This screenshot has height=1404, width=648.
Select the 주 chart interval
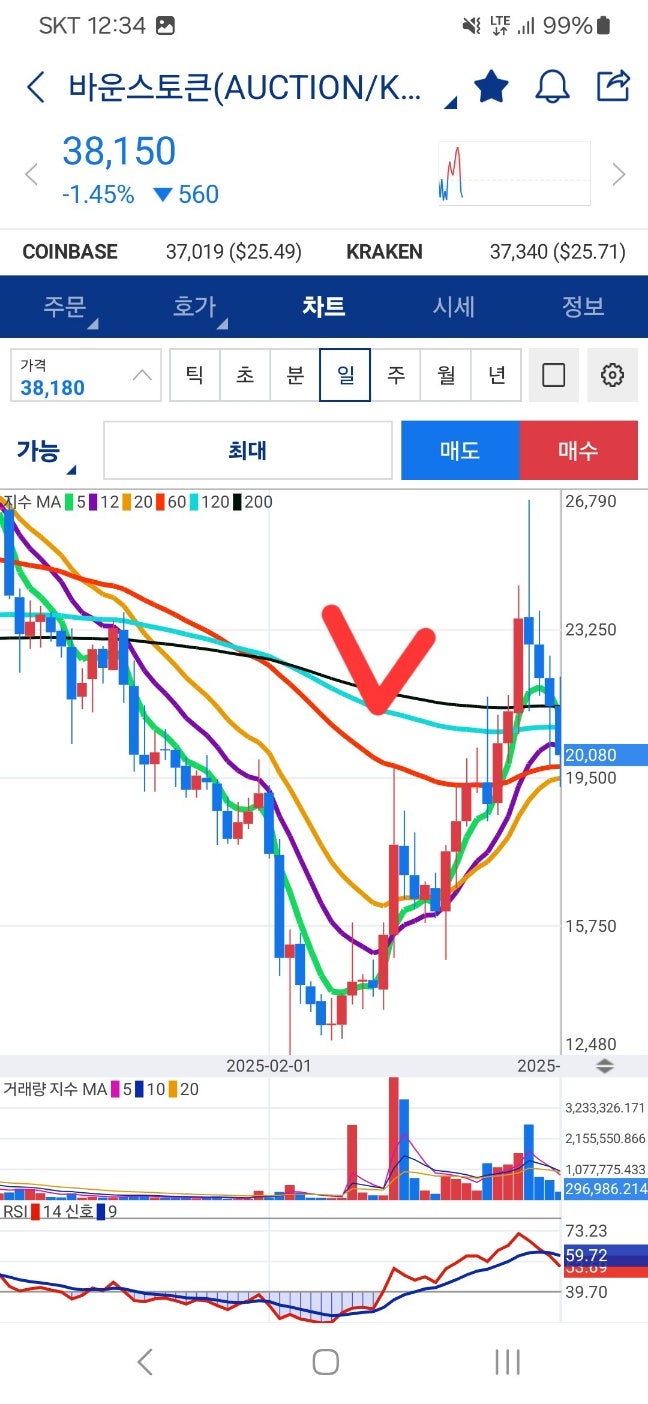(396, 375)
